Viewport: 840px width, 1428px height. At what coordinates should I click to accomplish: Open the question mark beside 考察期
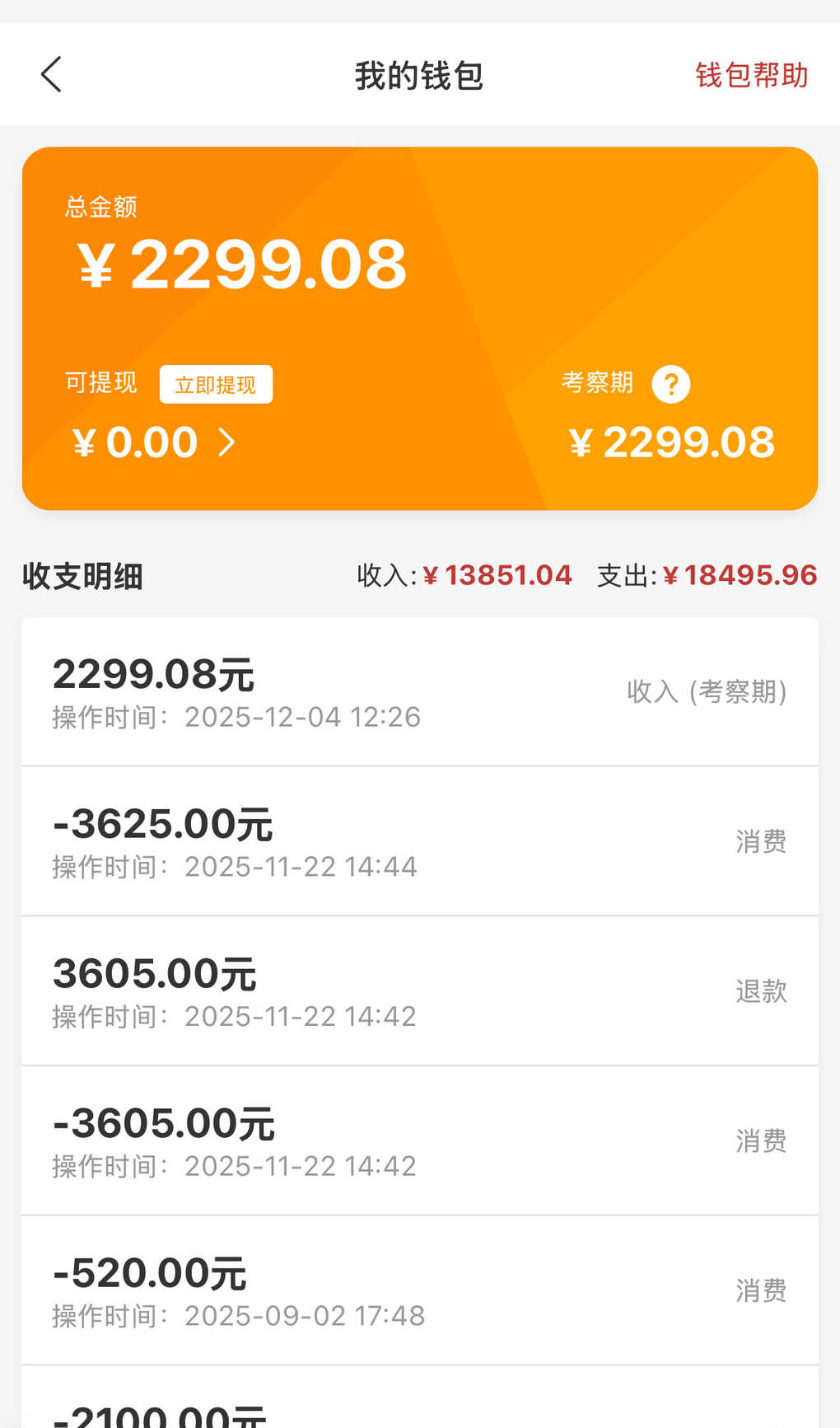click(x=671, y=384)
